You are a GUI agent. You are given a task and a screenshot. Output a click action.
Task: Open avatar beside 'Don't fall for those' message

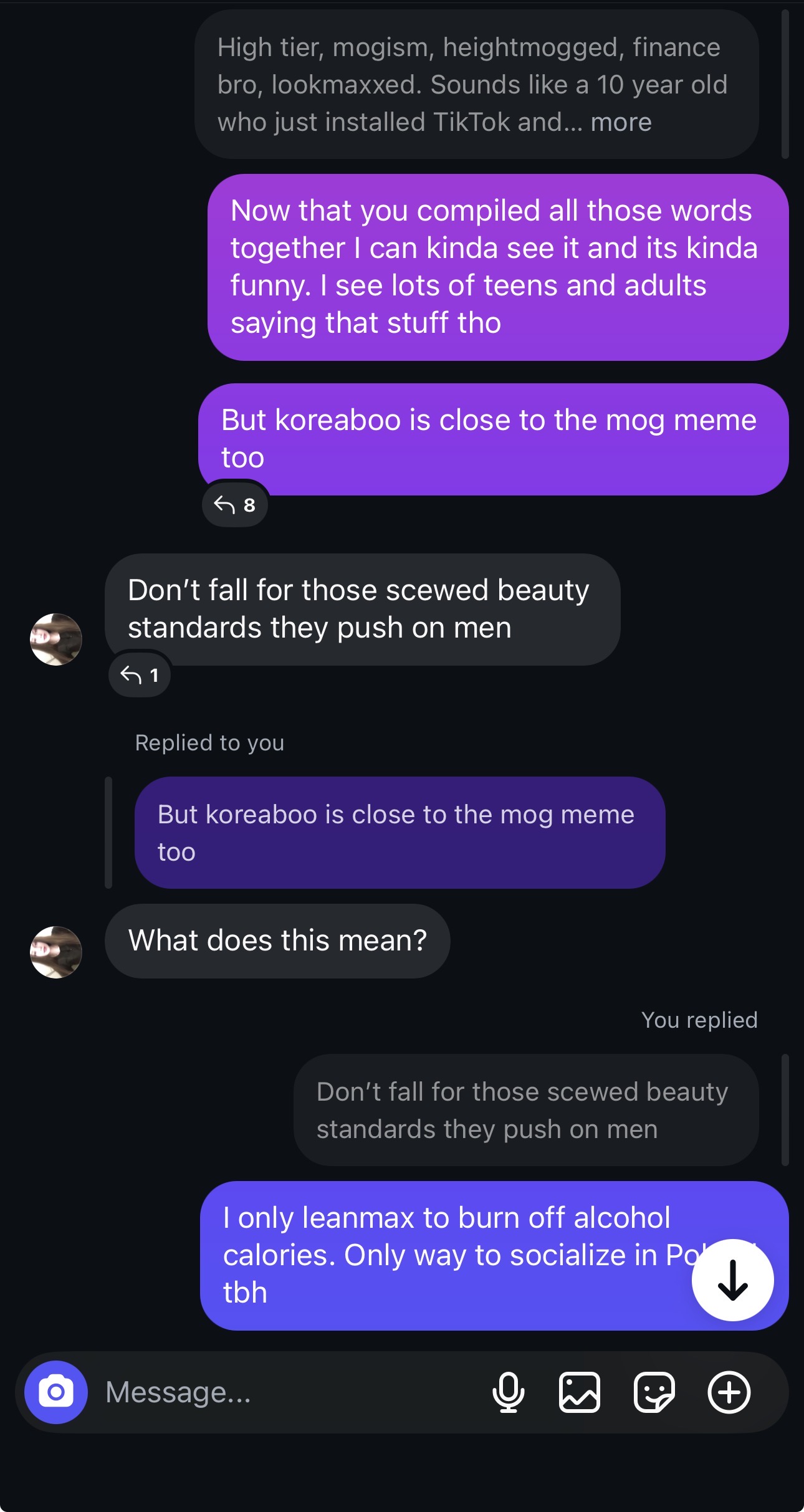(x=56, y=639)
